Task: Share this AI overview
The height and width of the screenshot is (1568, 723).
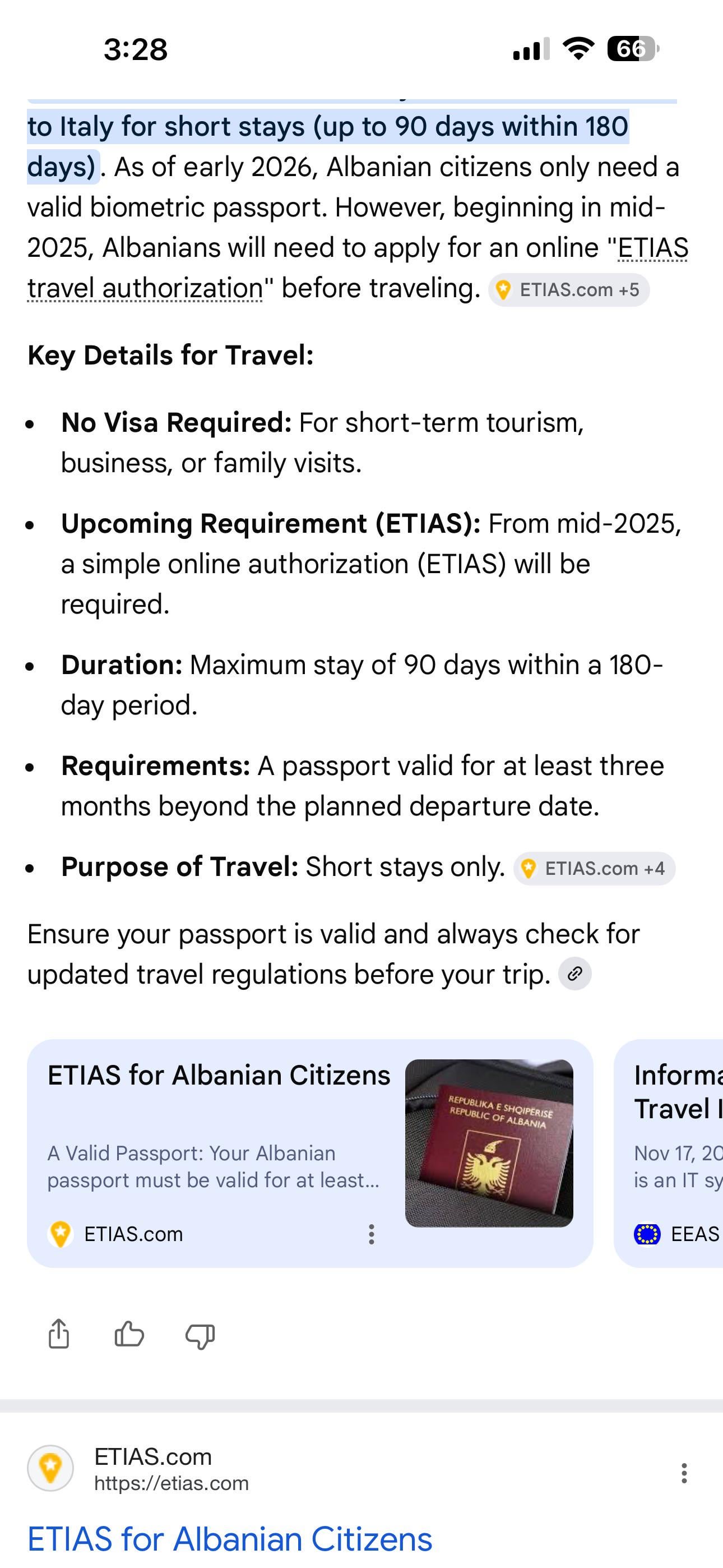Action: tap(58, 1334)
